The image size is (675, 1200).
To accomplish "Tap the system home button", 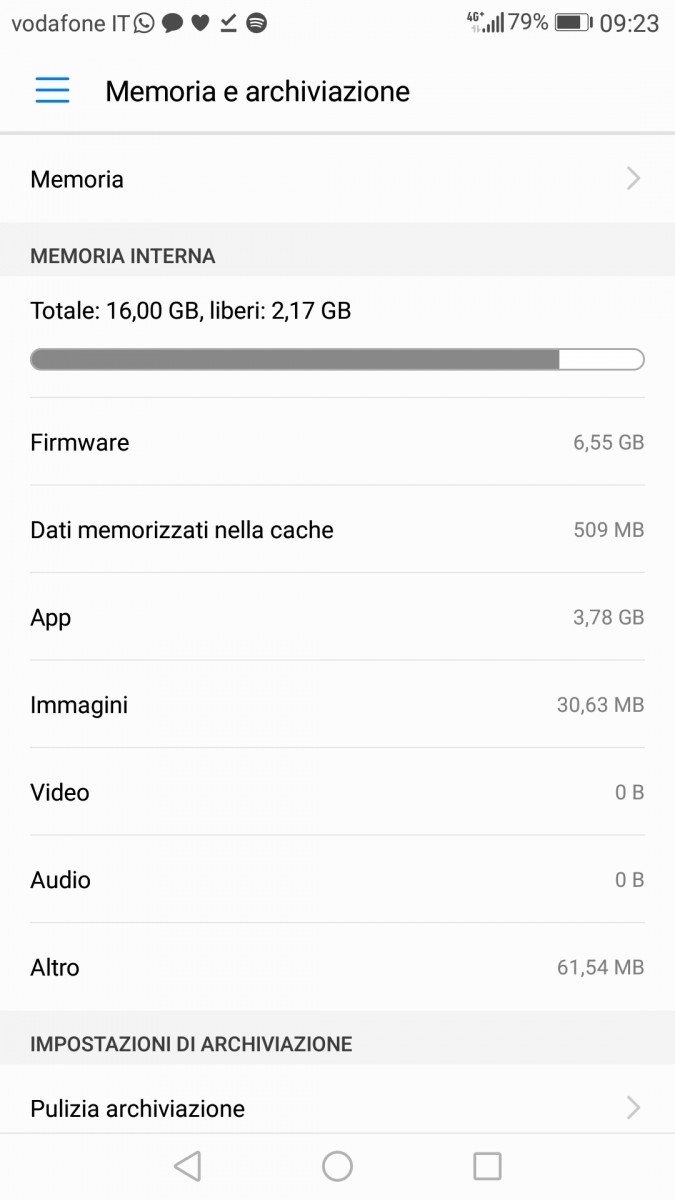I will click(337, 1166).
